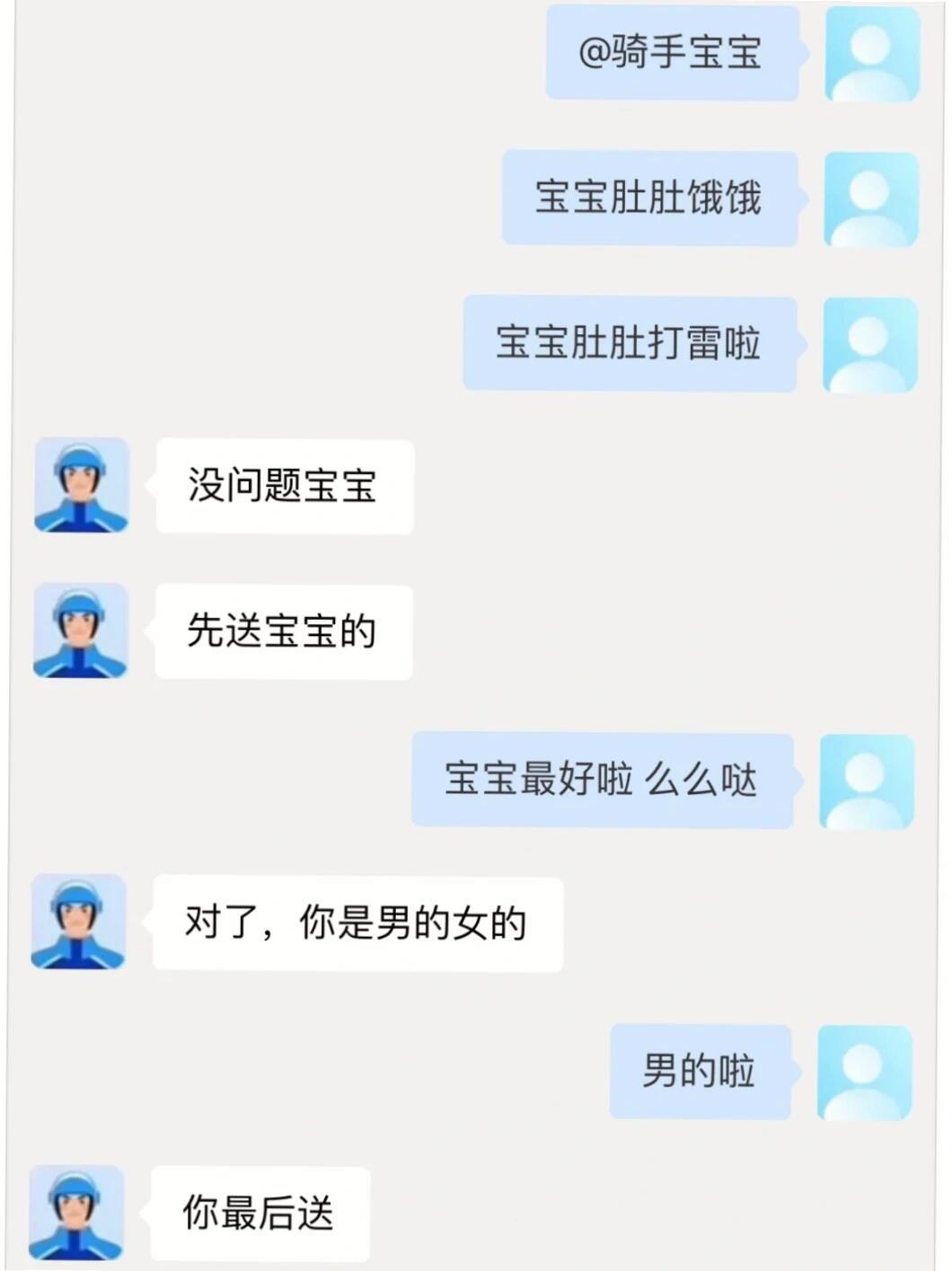The width and height of the screenshot is (952, 1271).
Task: Select the "宝宝最好啦 么么哒" message bubble
Action: coord(604,781)
